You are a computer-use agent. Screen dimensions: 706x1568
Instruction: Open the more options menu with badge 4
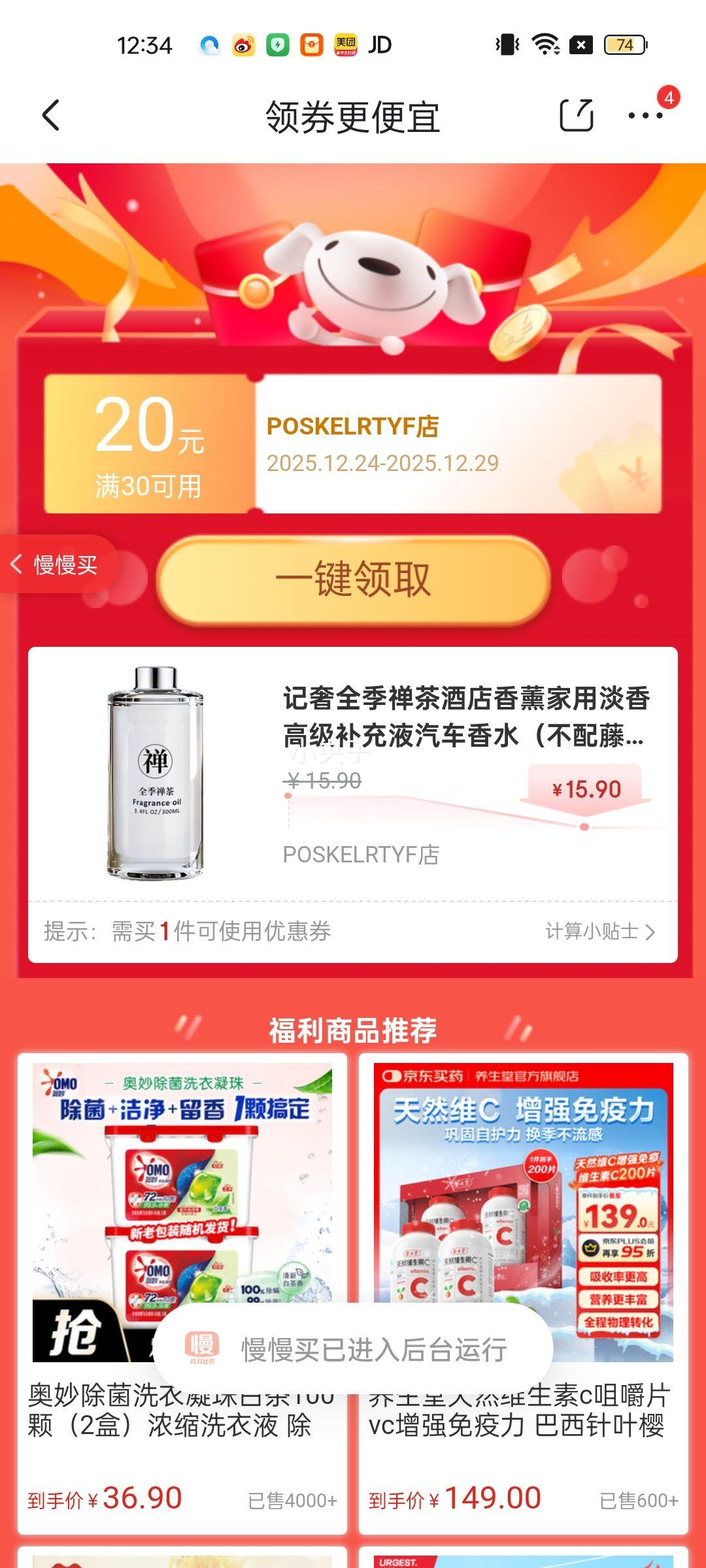tap(643, 116)
